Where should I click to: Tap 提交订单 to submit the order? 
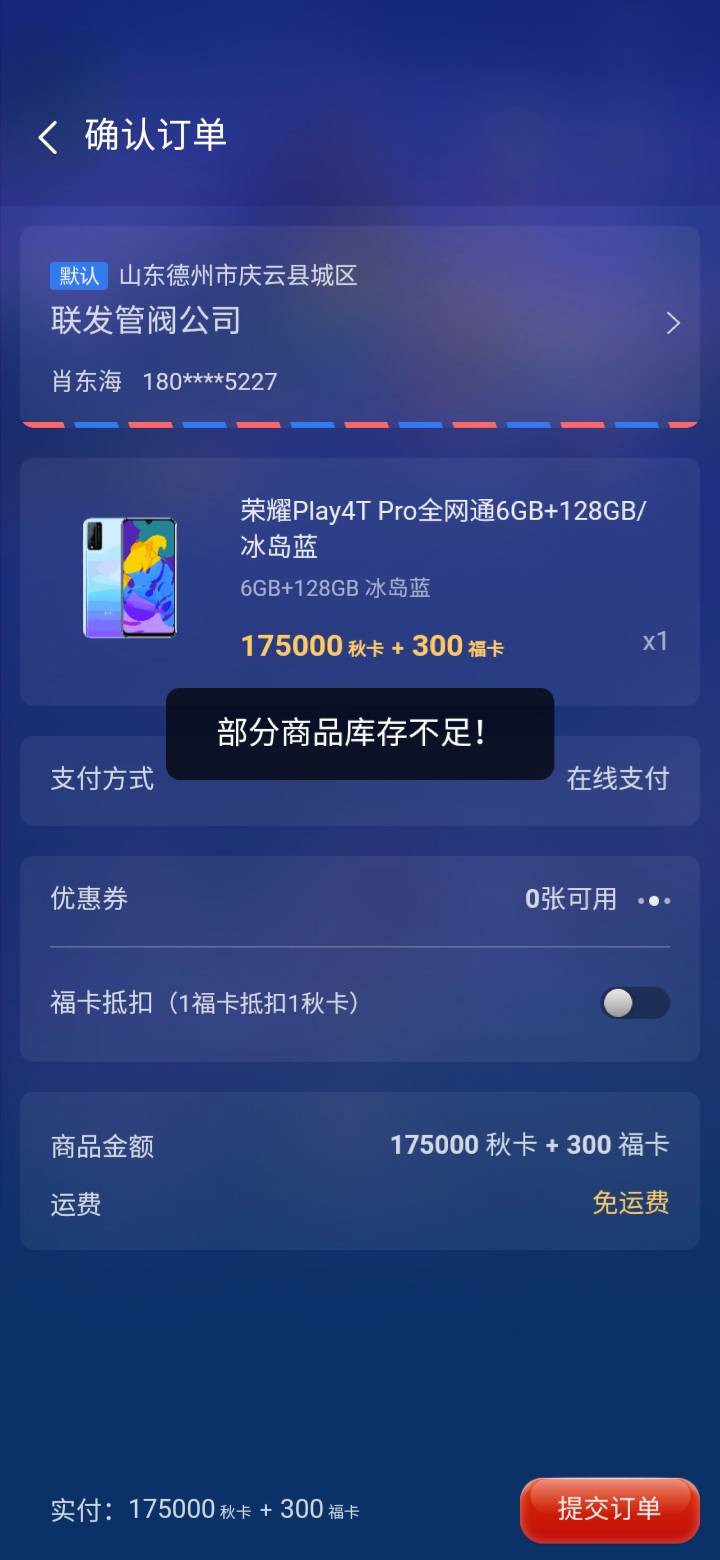click(x=610, y=1510)
